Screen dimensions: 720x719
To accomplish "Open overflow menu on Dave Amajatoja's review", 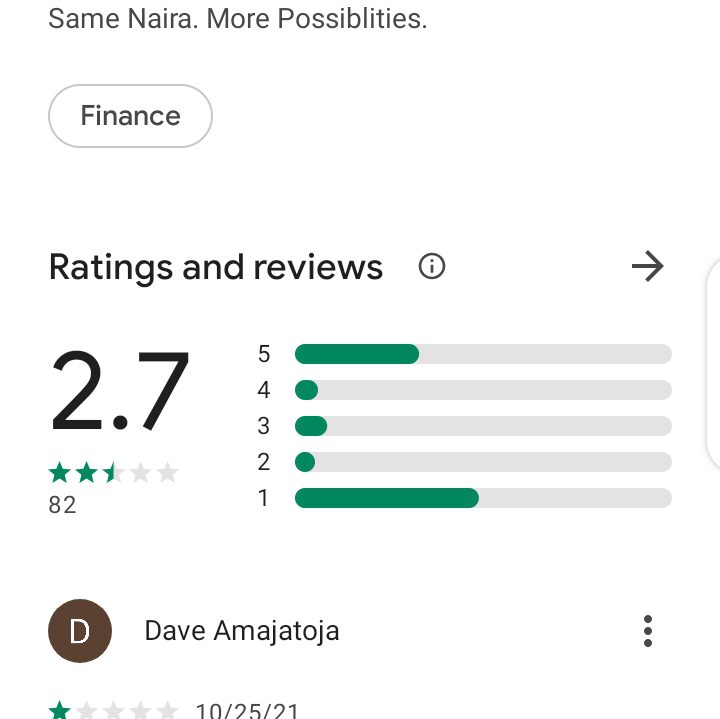I will [x=648, y=631].
